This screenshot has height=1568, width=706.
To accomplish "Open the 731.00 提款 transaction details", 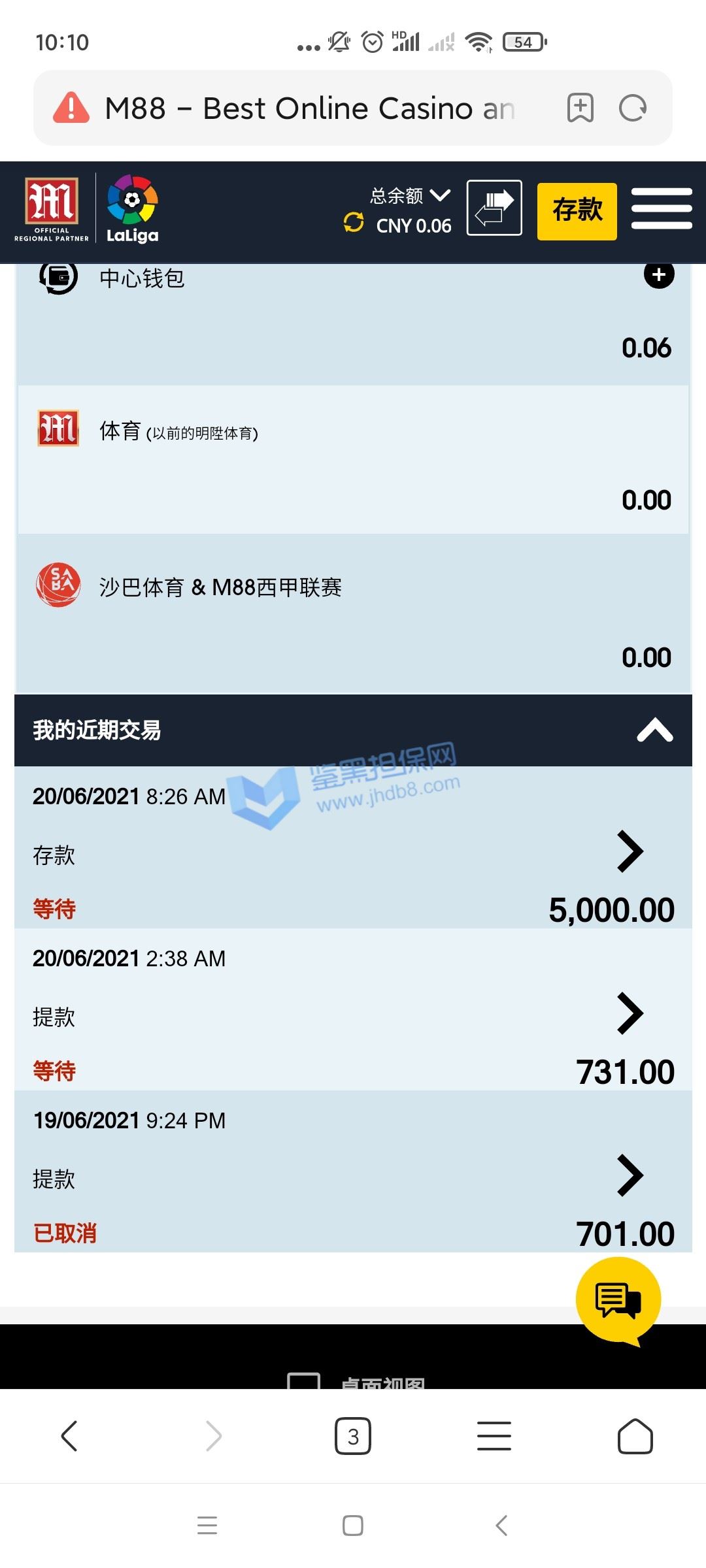I will tap(630, 1013).
